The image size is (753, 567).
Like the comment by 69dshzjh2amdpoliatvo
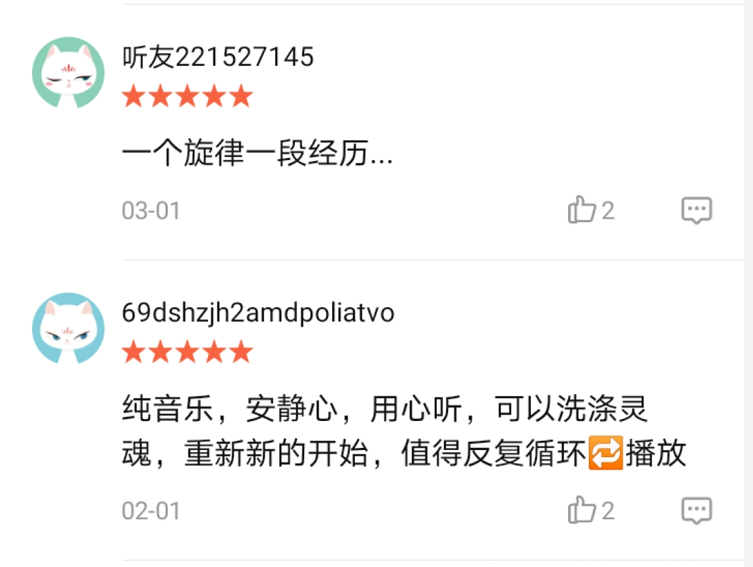coord(582,510)
